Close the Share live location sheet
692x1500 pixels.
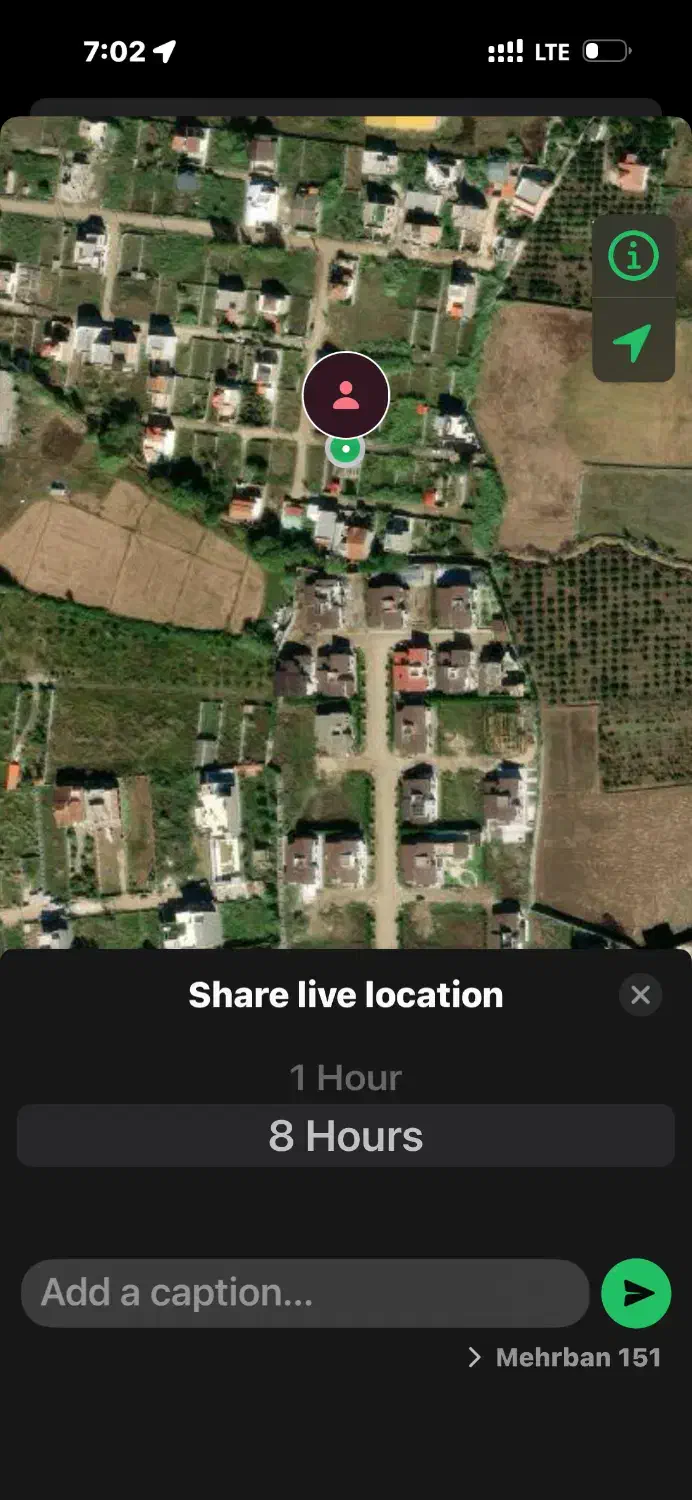point(640,995)
